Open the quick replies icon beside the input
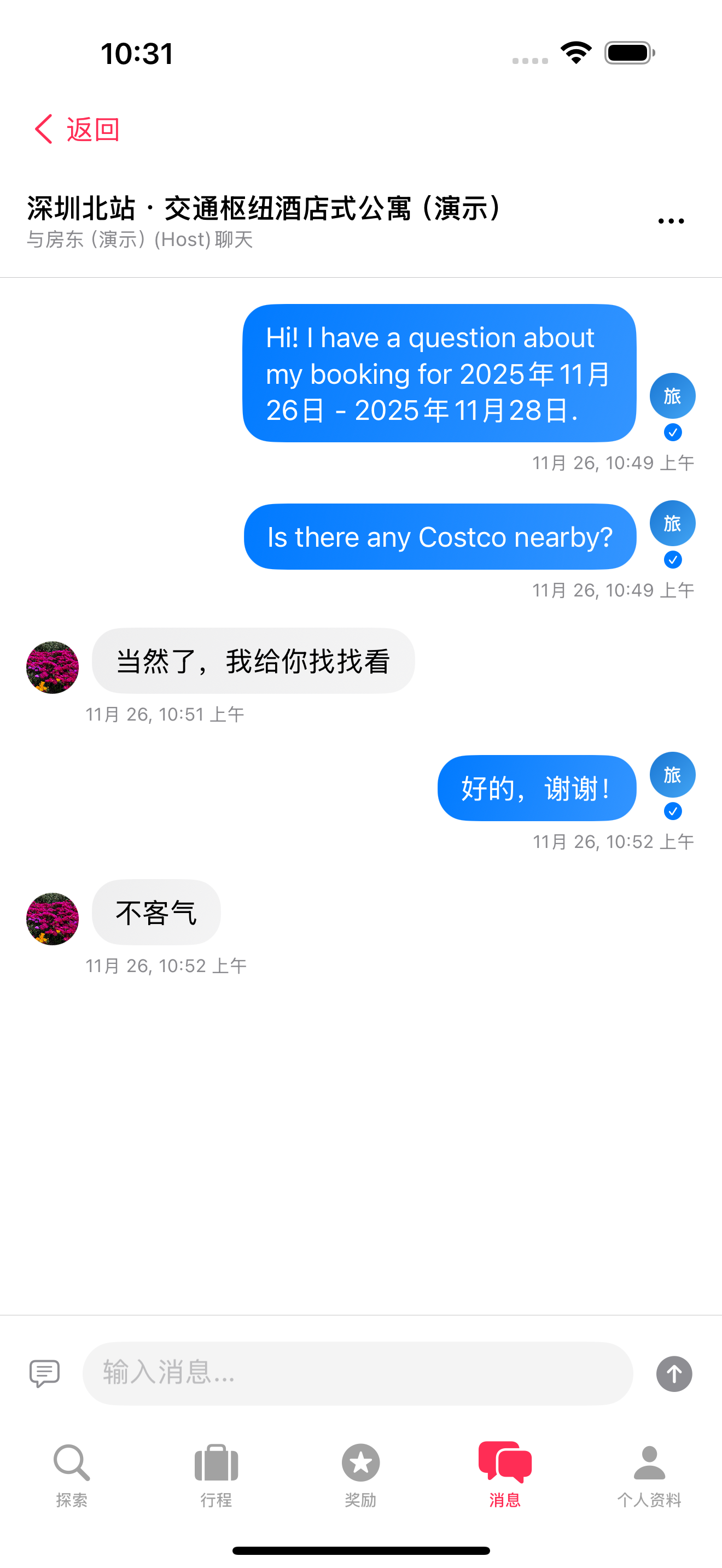 (44, 1373)
